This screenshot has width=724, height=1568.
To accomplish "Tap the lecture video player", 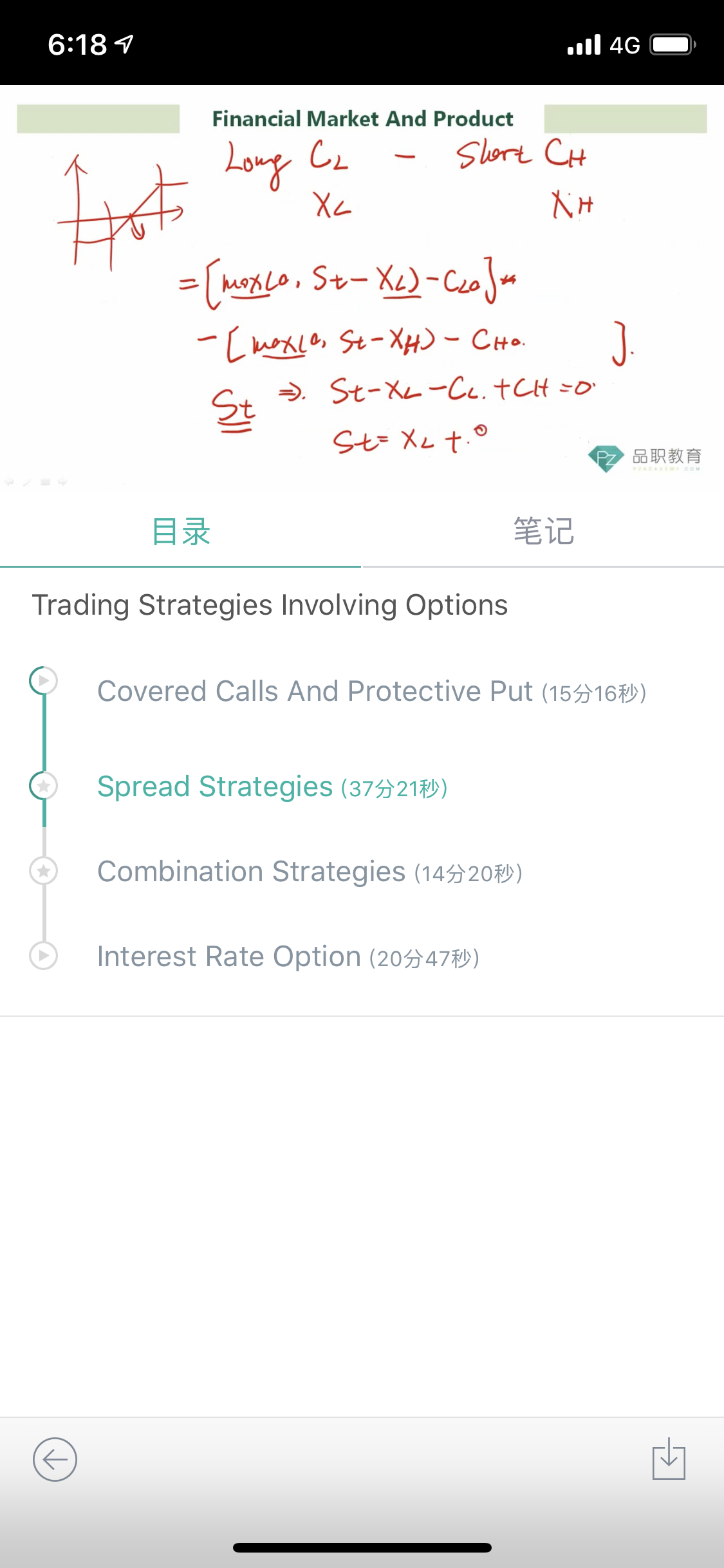I will [x=362, y=288].
